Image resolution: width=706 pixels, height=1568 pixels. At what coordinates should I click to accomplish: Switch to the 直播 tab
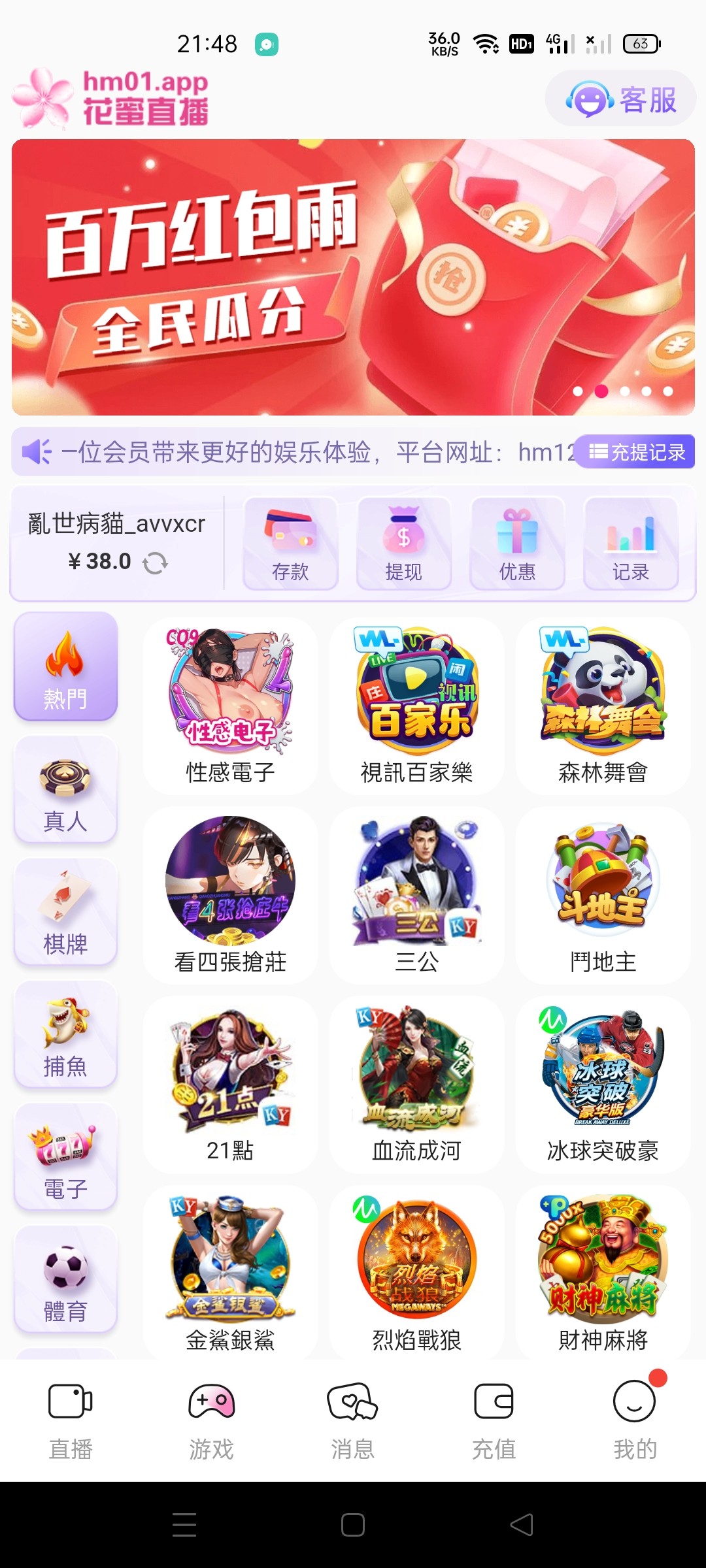pos(71,1419)
